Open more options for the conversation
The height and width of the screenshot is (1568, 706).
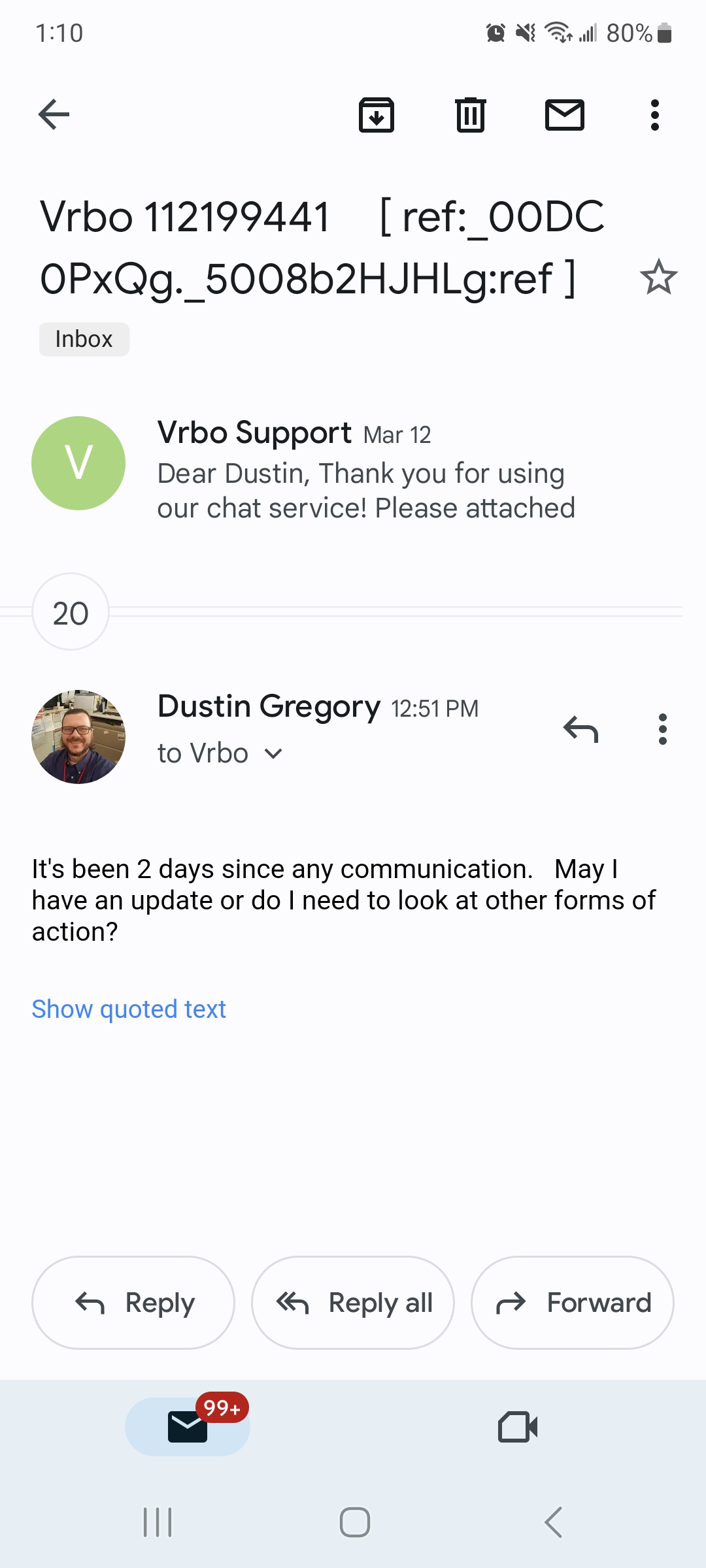pos(654,115)
